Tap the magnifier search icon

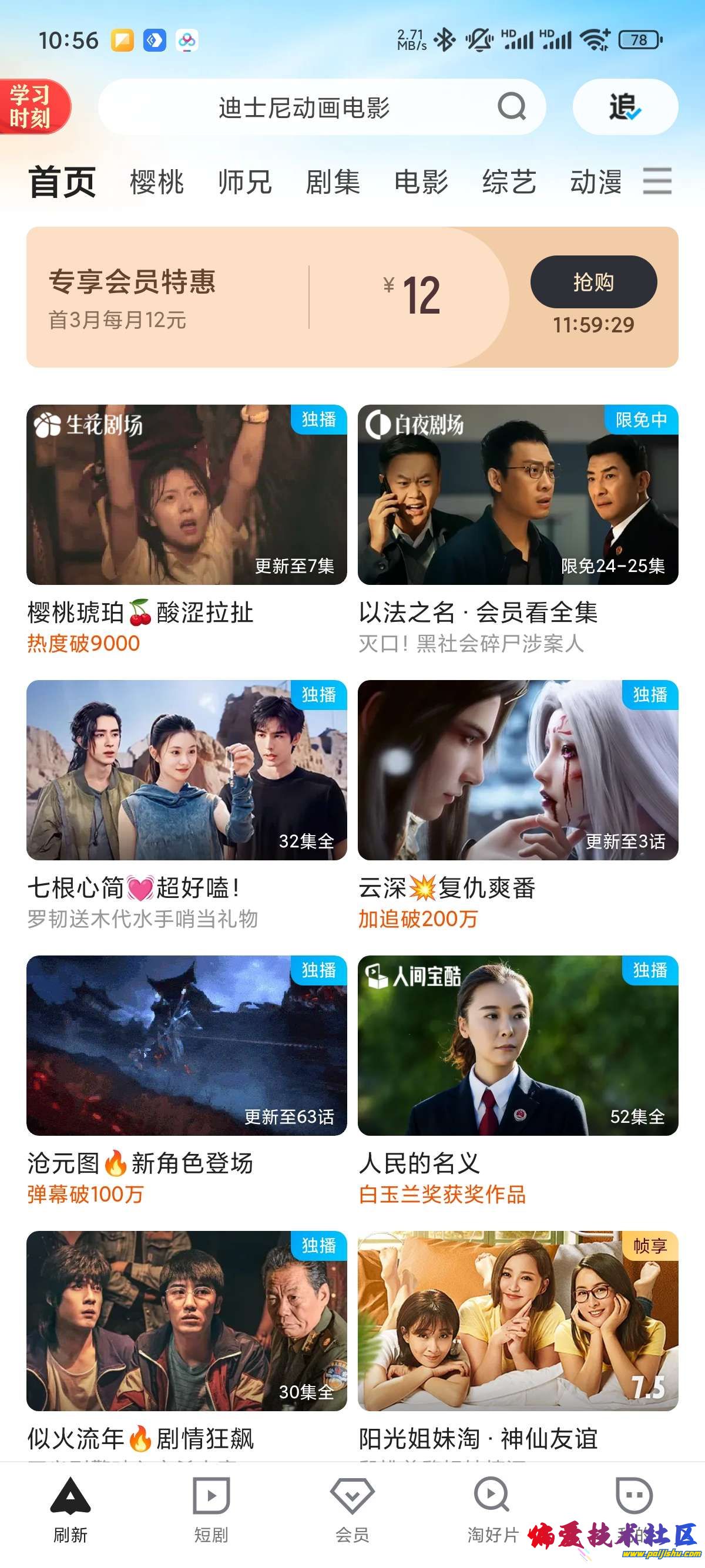[x=511, y=107]
